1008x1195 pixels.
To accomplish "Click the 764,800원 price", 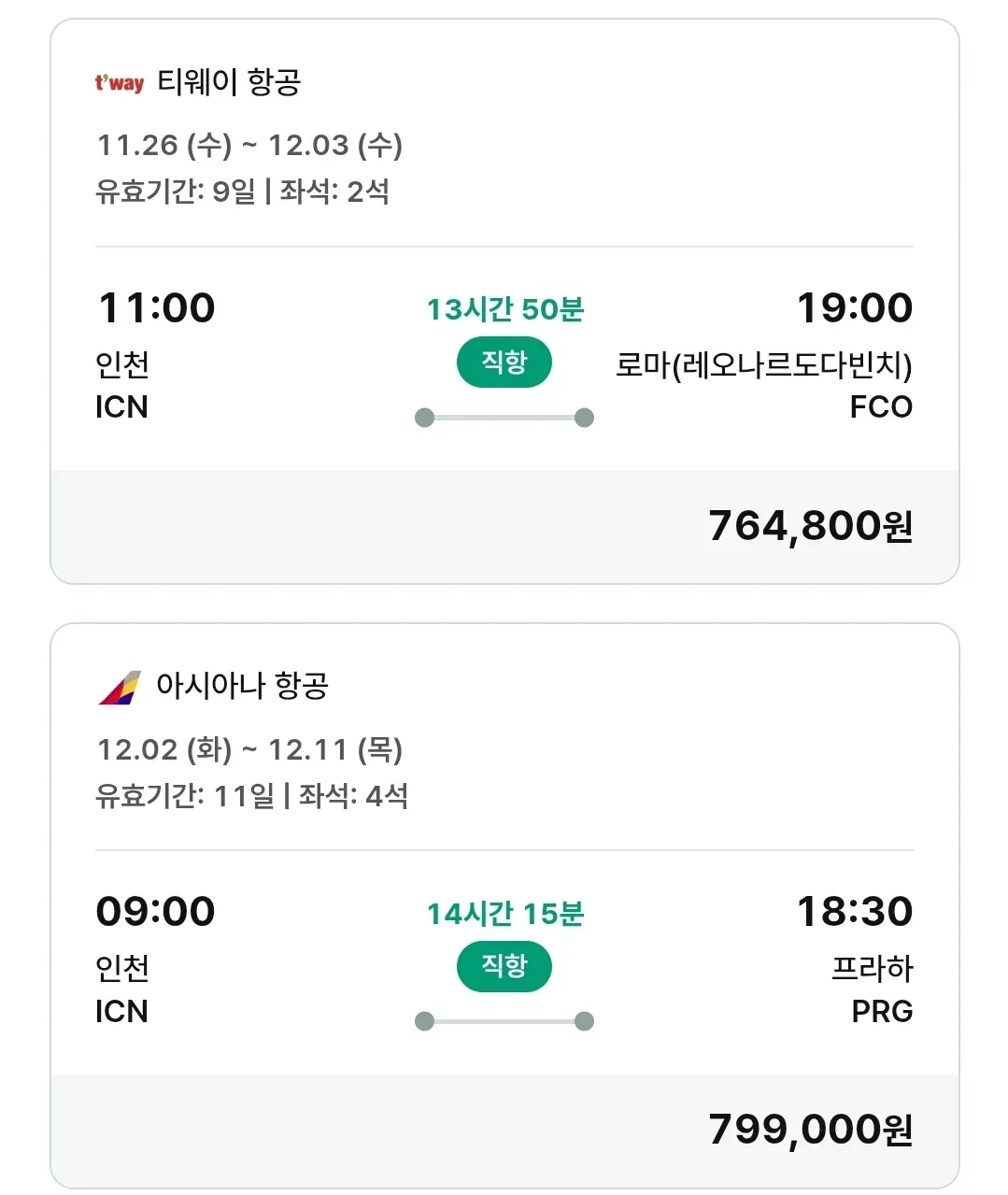I will coord(811,526).
